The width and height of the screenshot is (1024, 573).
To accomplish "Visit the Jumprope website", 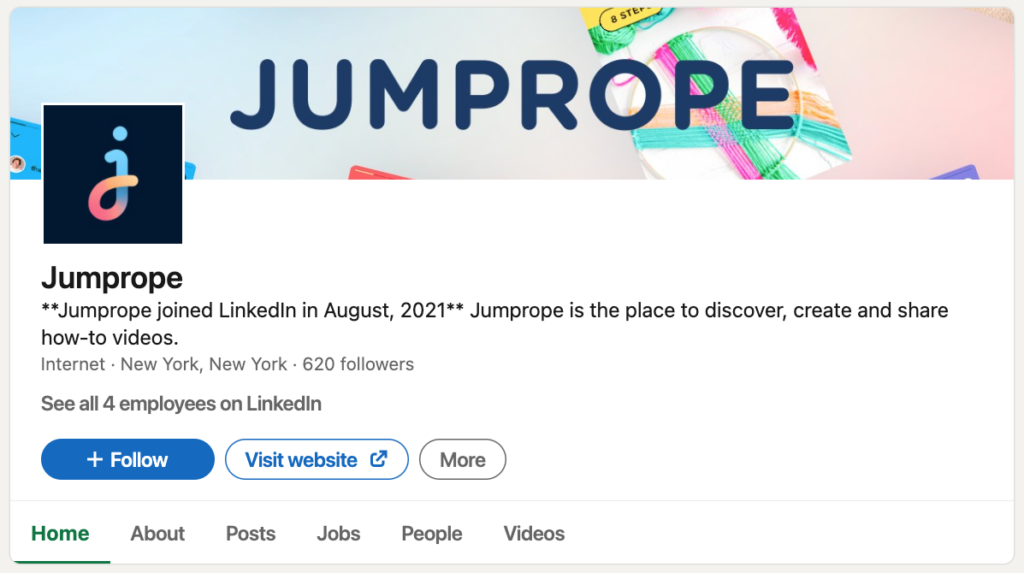I will (316, 460).
